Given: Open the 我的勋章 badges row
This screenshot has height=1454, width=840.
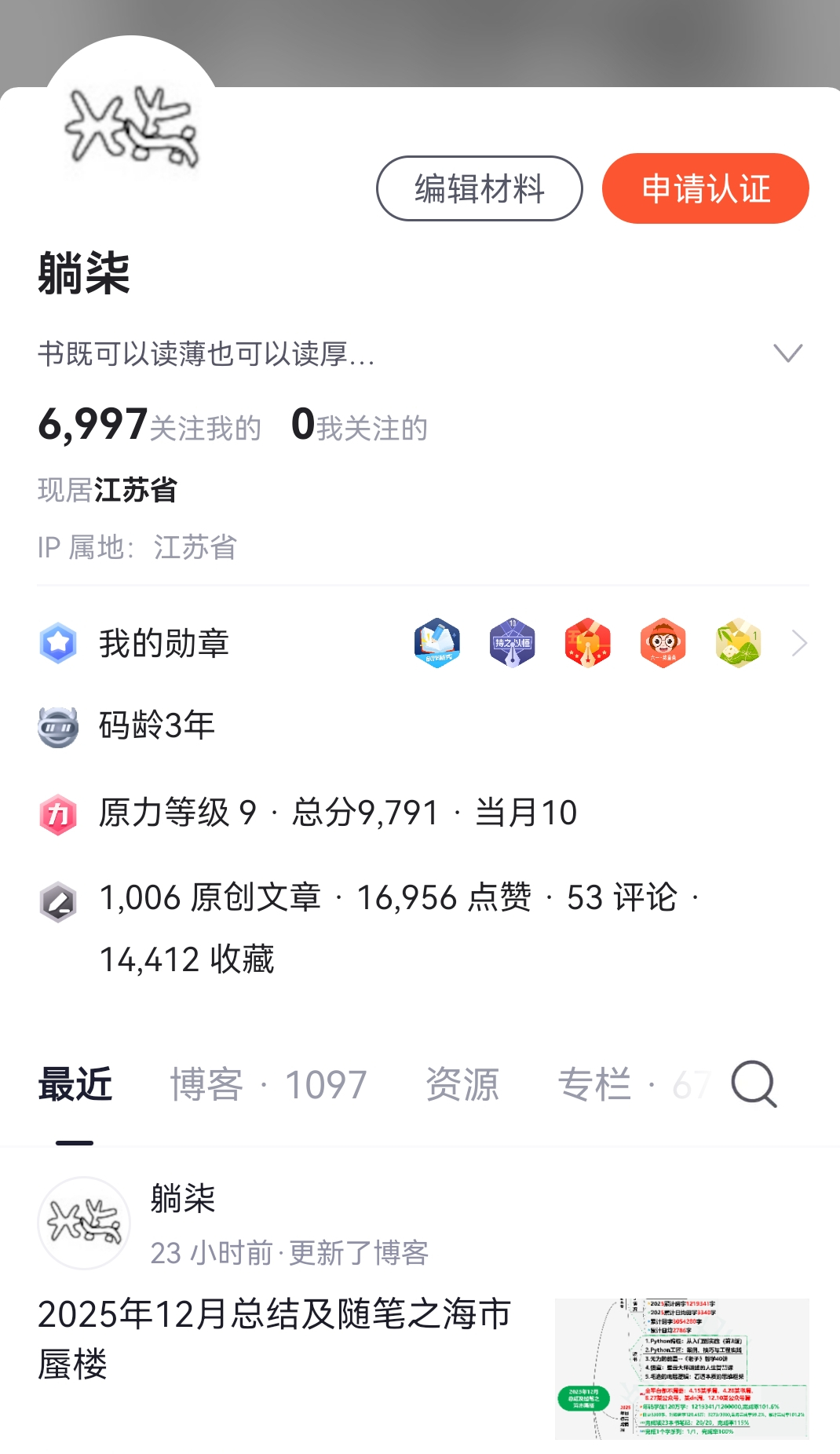Looking at the screenshot, I should click(x=422, y=643).
